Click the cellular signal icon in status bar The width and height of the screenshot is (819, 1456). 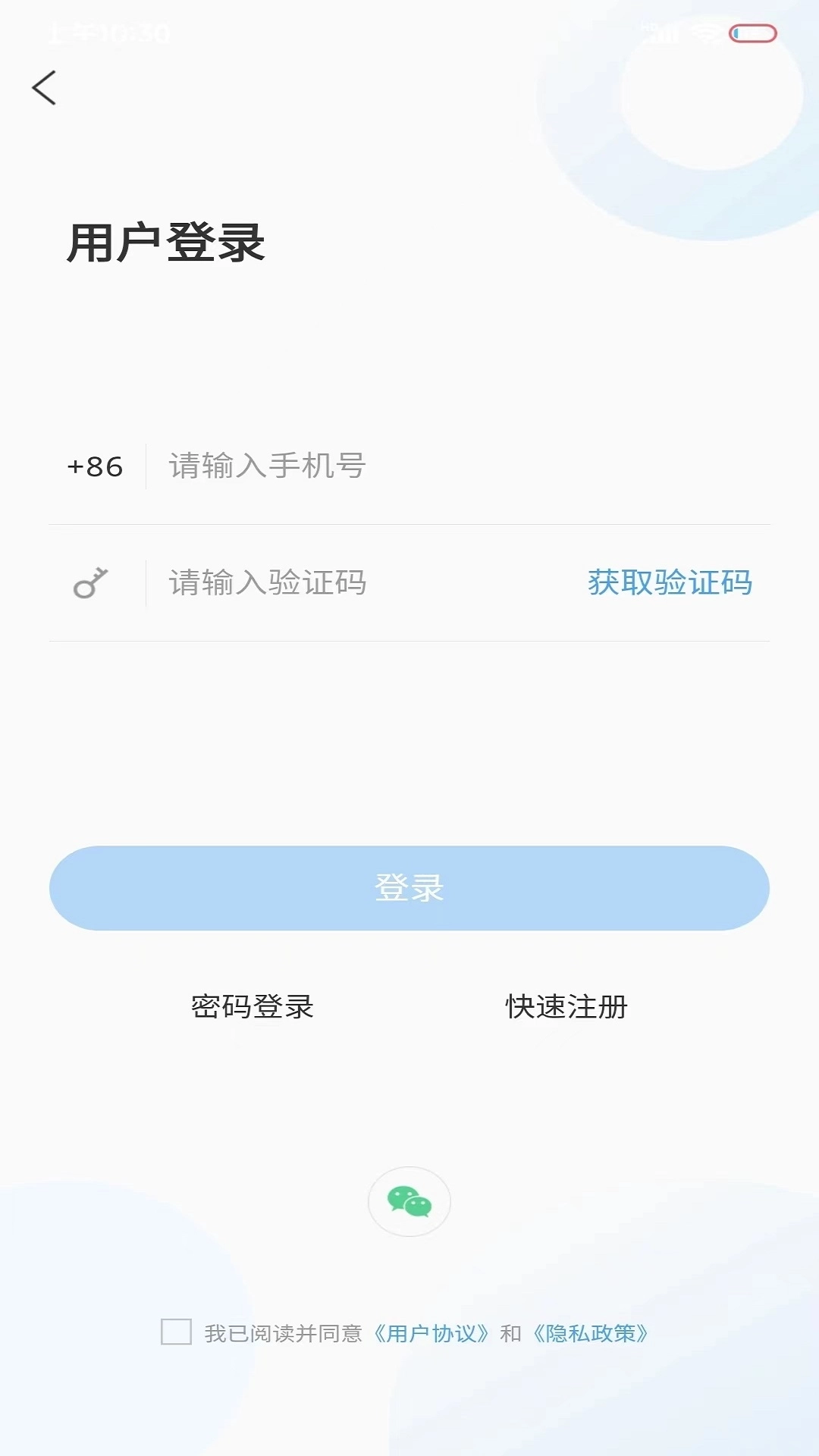(667, 33)
